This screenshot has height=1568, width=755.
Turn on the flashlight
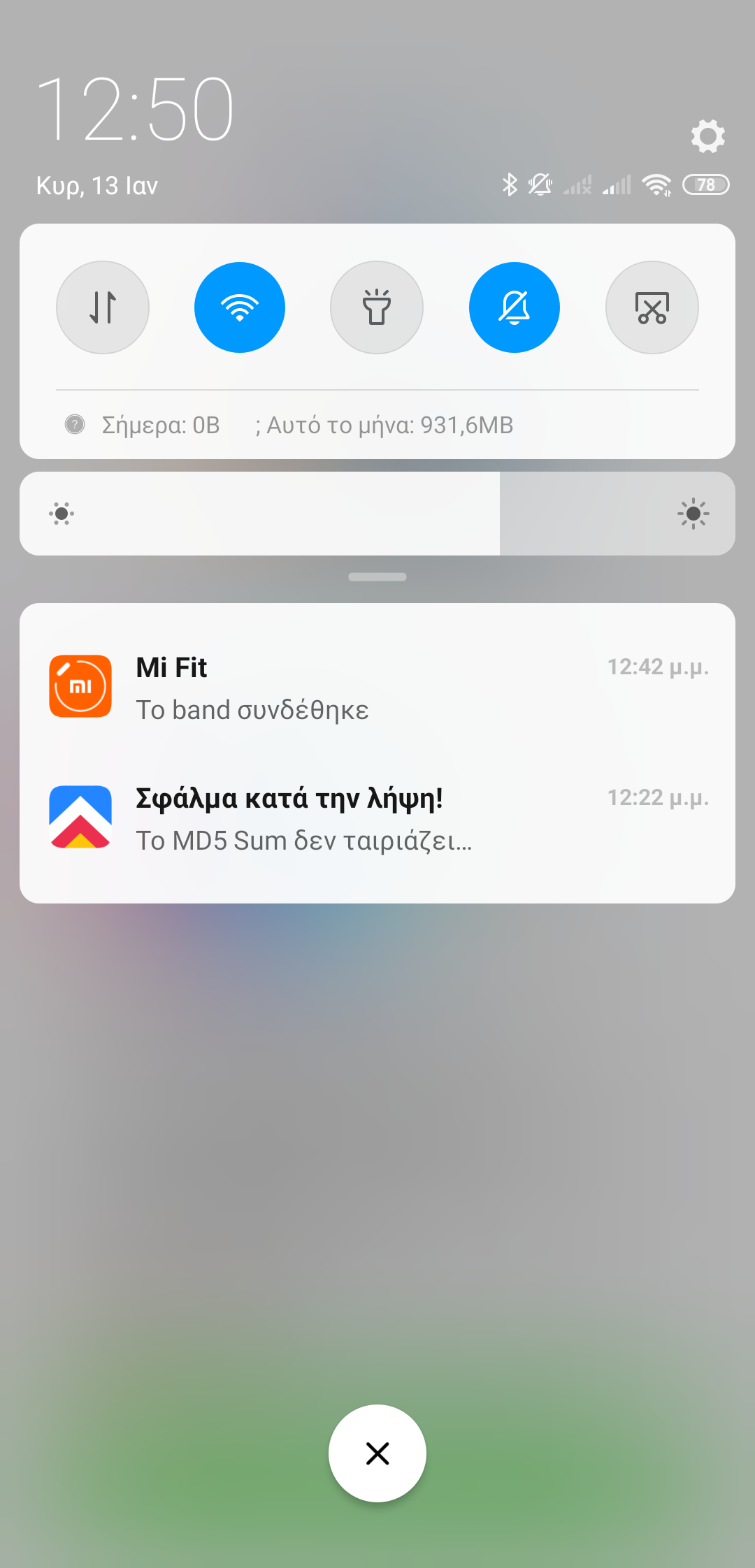click(377, 307)
